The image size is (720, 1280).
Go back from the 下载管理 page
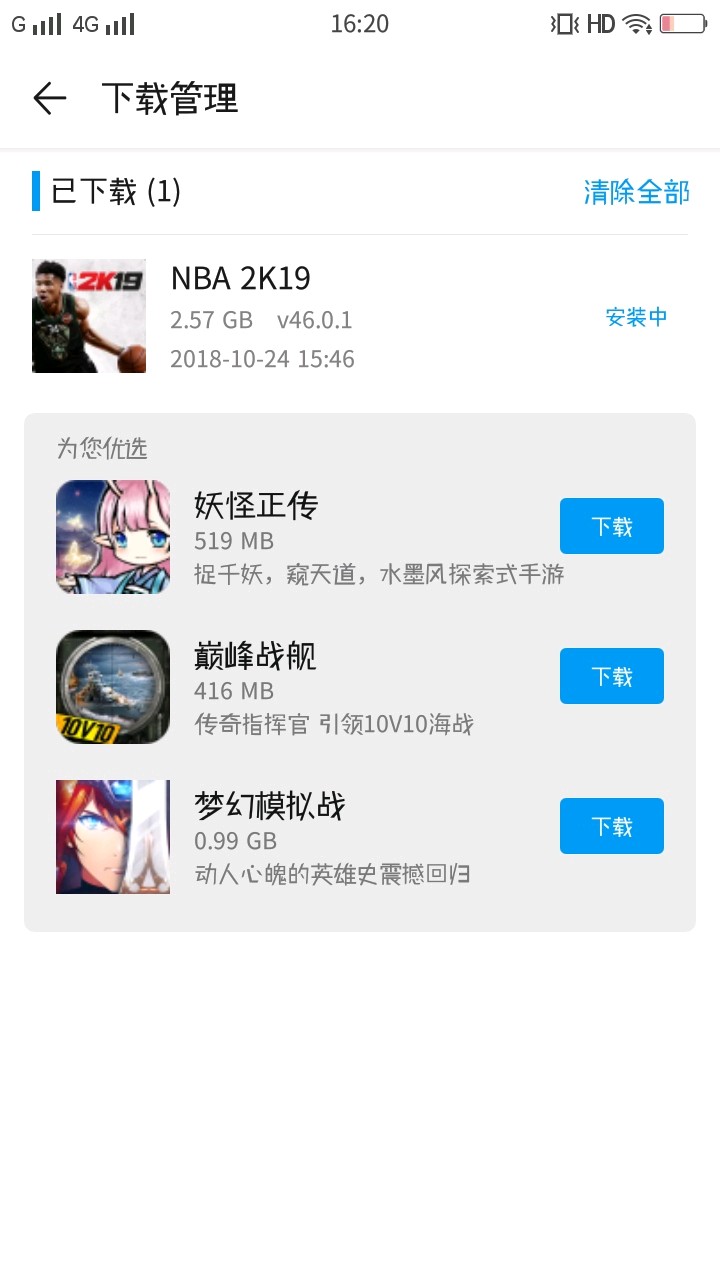tap(49, 98)
